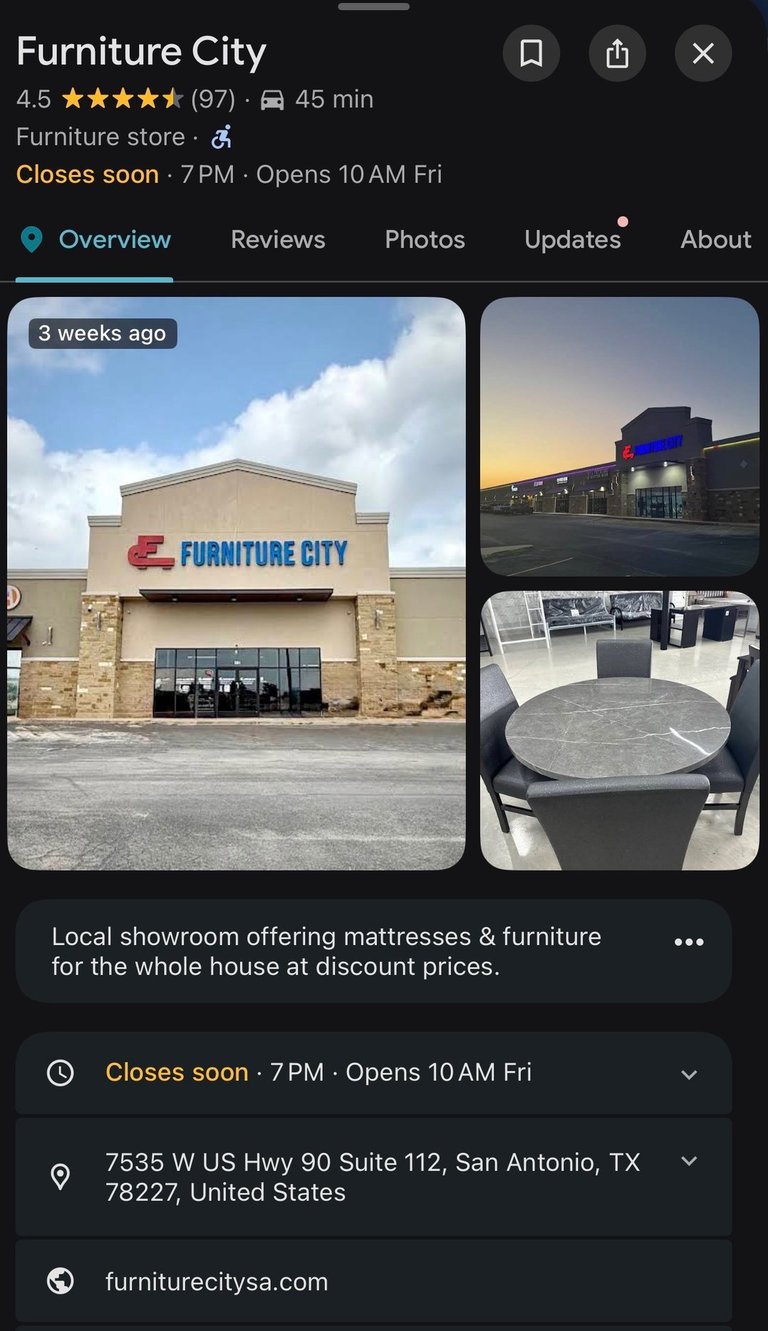Close the Furniture City place card
The image size is (768, 1331).
point(703,54)
